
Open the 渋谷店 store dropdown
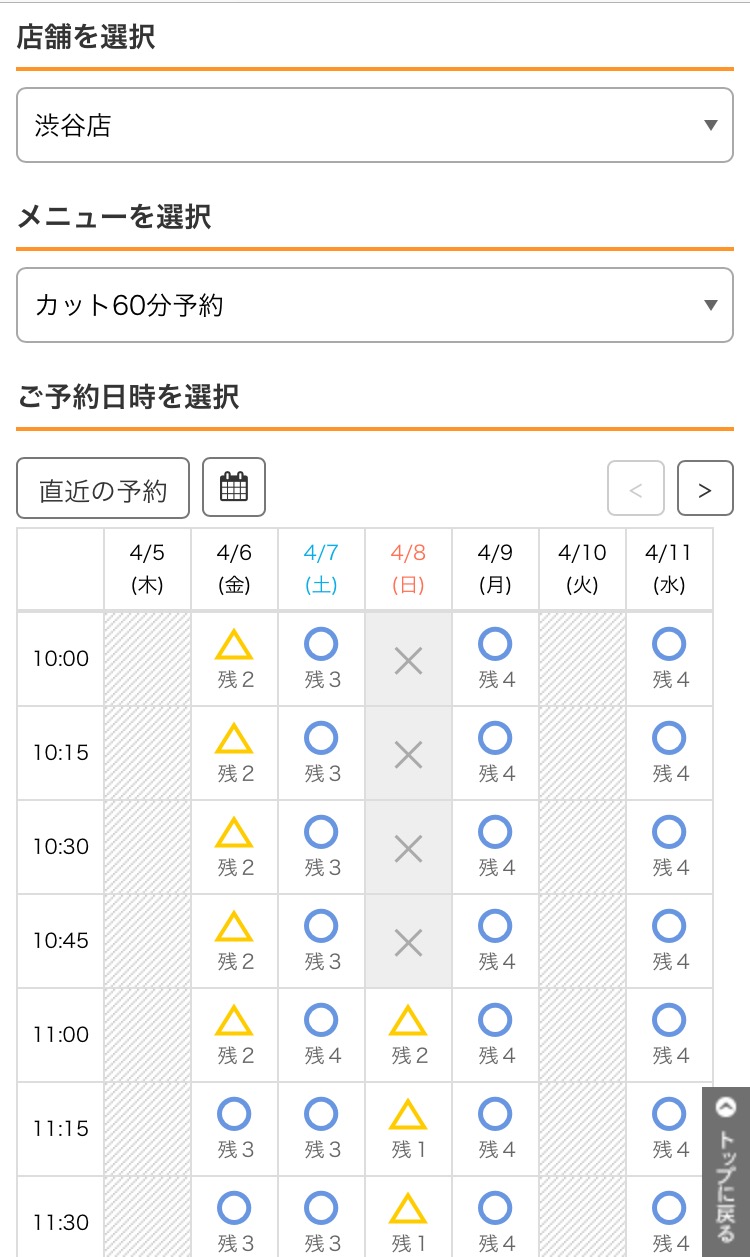[x=375, y=125]
